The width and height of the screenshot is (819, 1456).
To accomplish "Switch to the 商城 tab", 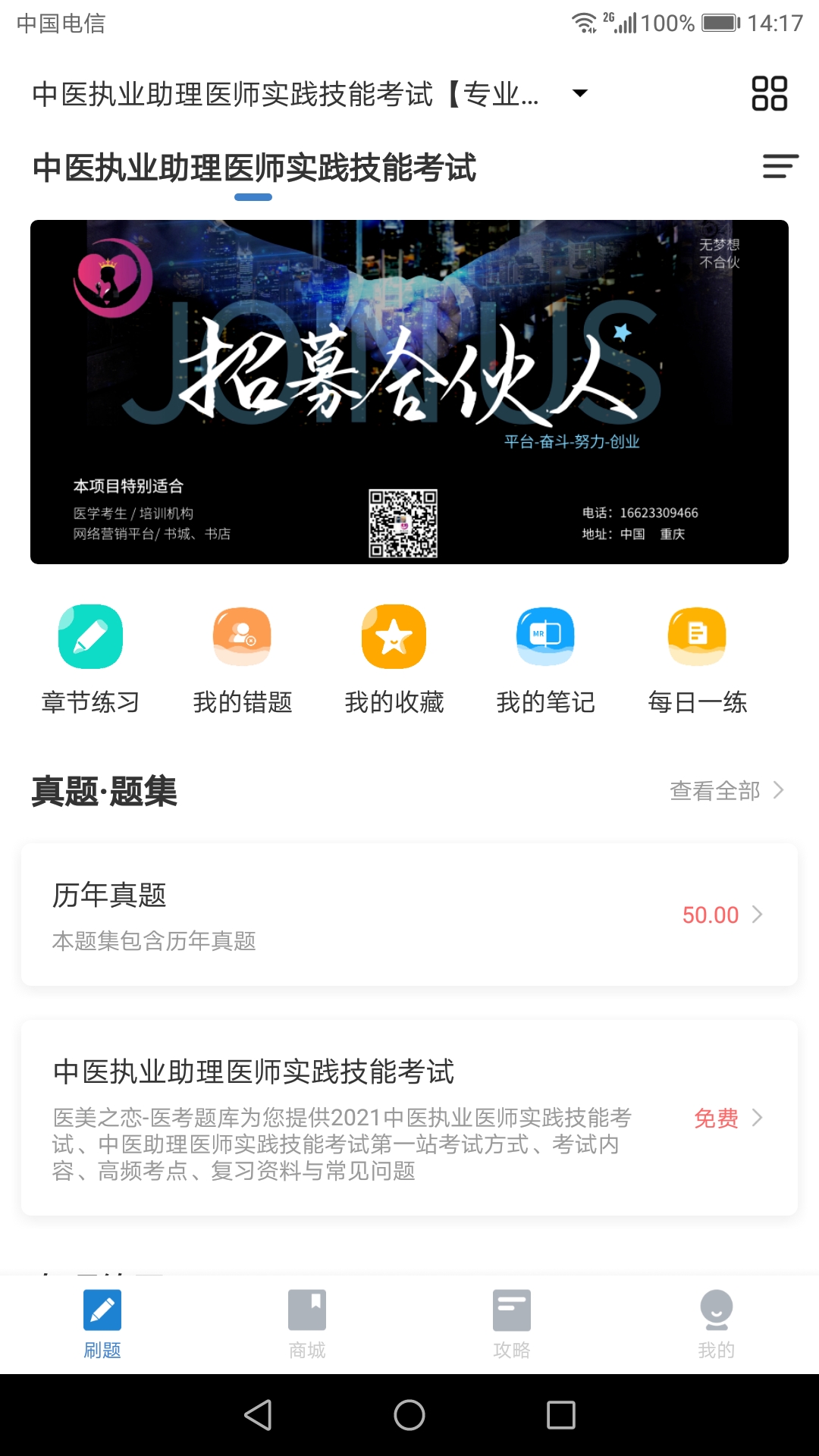I will (x=307, y=1325).
